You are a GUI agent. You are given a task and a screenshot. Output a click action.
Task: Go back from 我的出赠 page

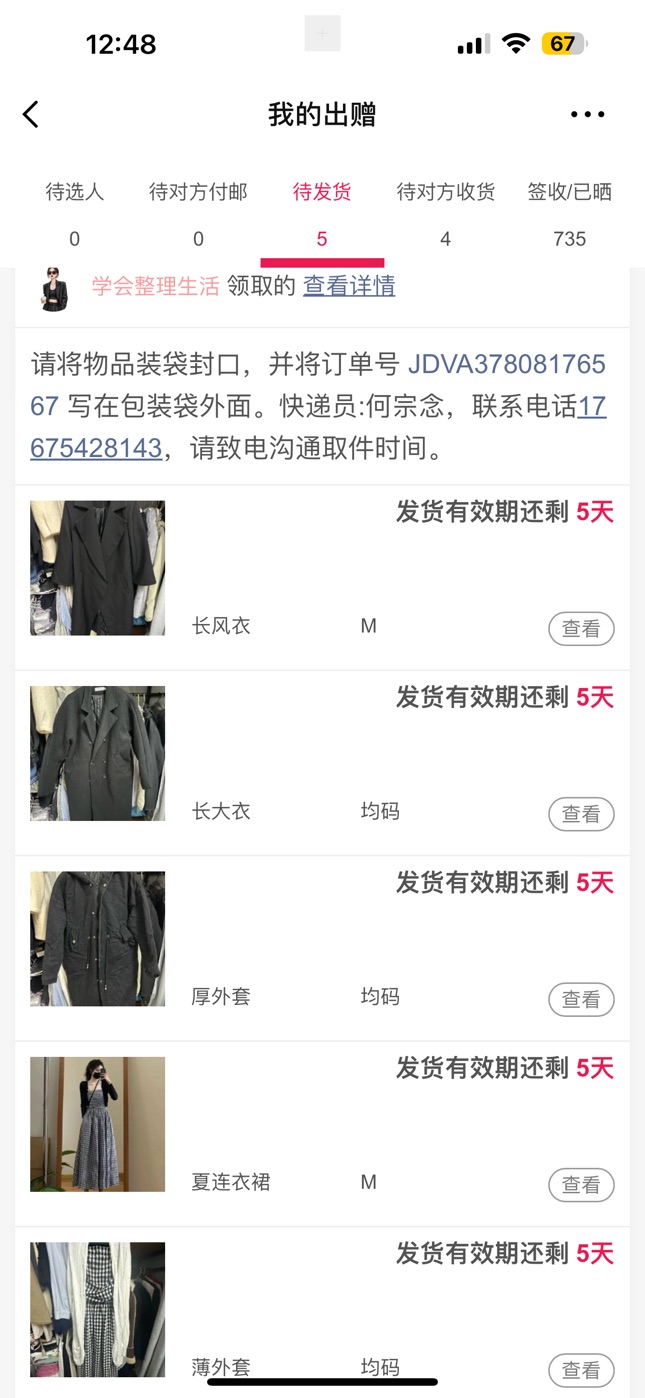31,114
